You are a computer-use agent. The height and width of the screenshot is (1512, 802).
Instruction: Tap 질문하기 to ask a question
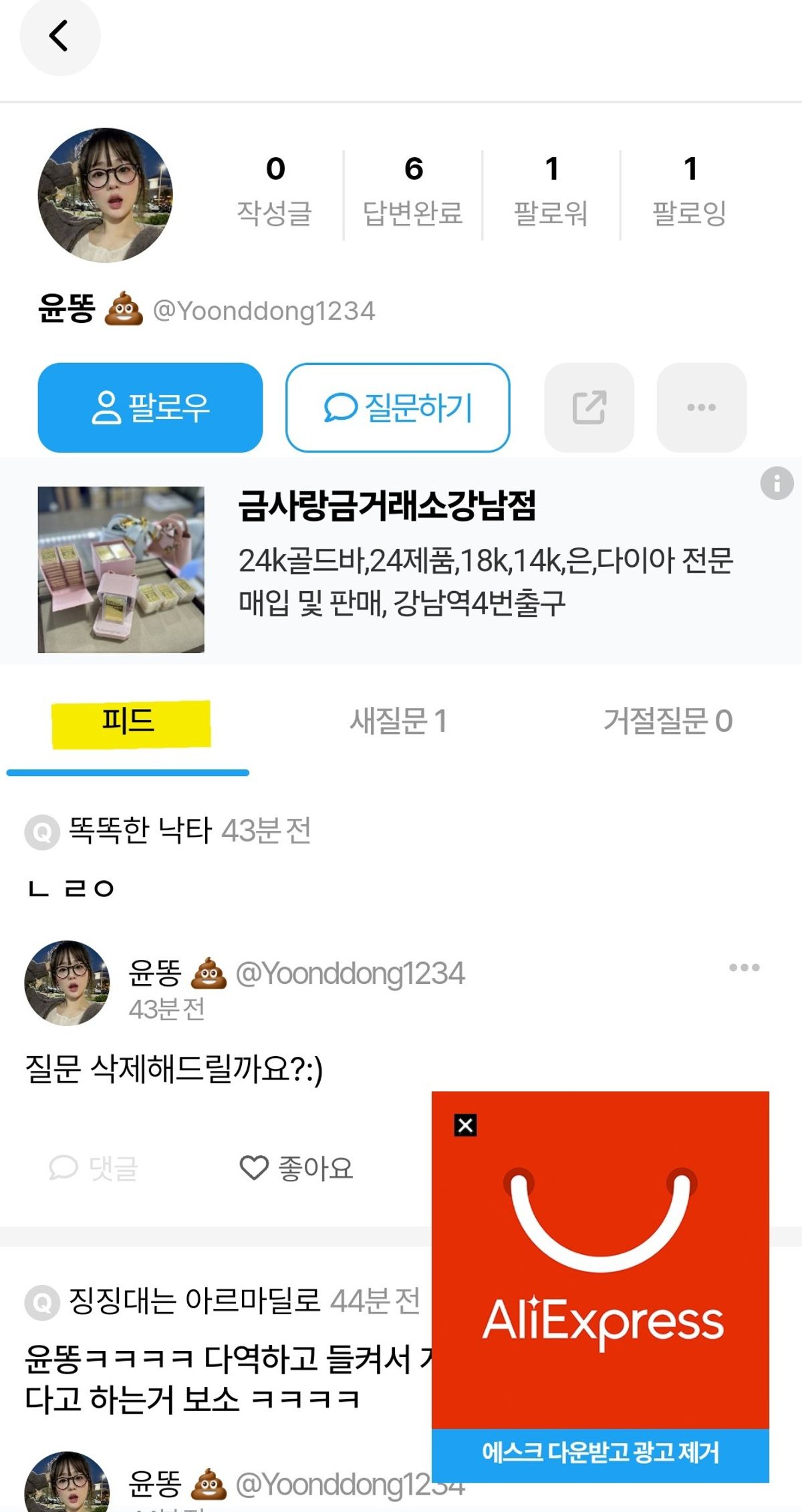tap(398, 408)
